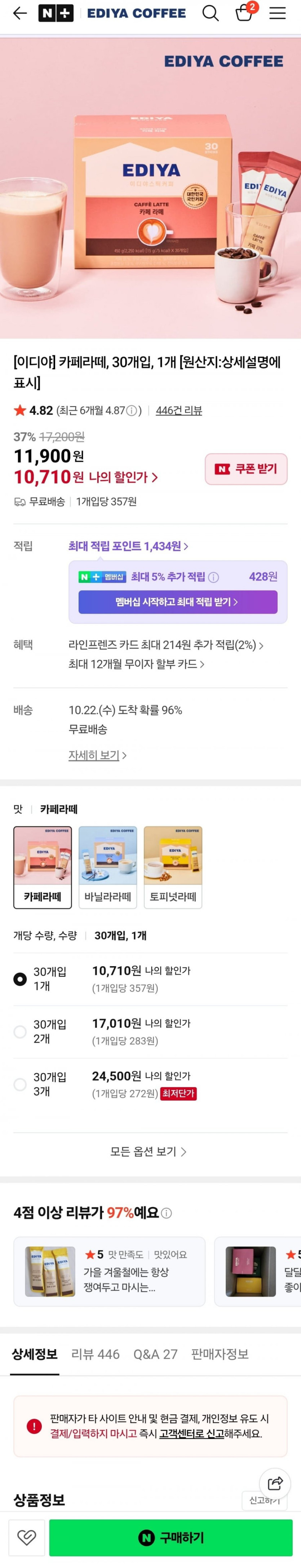Select the 바닐라라떼 flavor
The width and height of the screenshot is (301, 1568).
pyautogui.click(x=108, y=867)
